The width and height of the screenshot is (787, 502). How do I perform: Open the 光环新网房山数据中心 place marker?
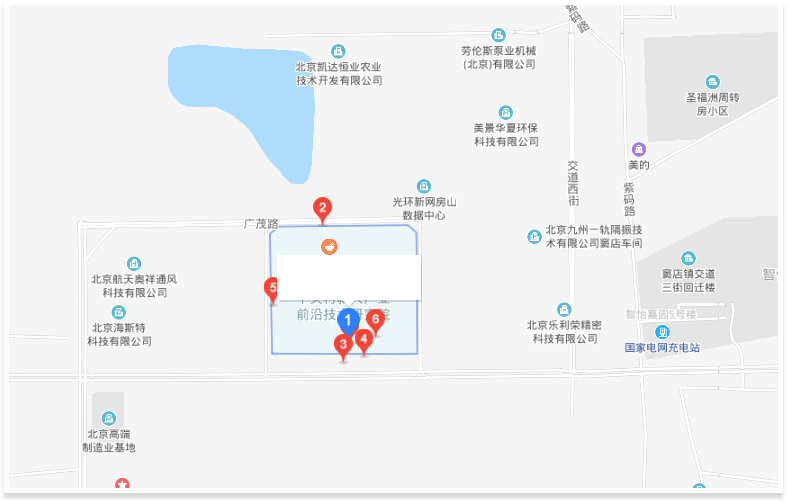pos(424,186)
